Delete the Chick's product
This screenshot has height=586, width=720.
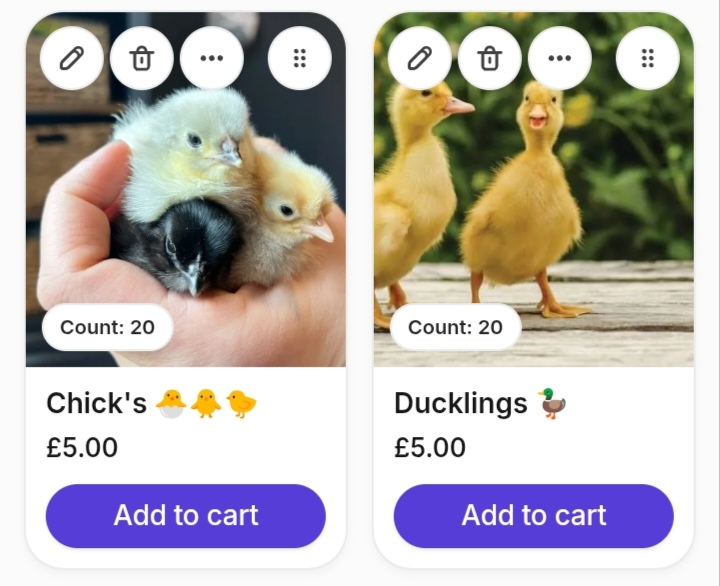(x=142, y=58)
